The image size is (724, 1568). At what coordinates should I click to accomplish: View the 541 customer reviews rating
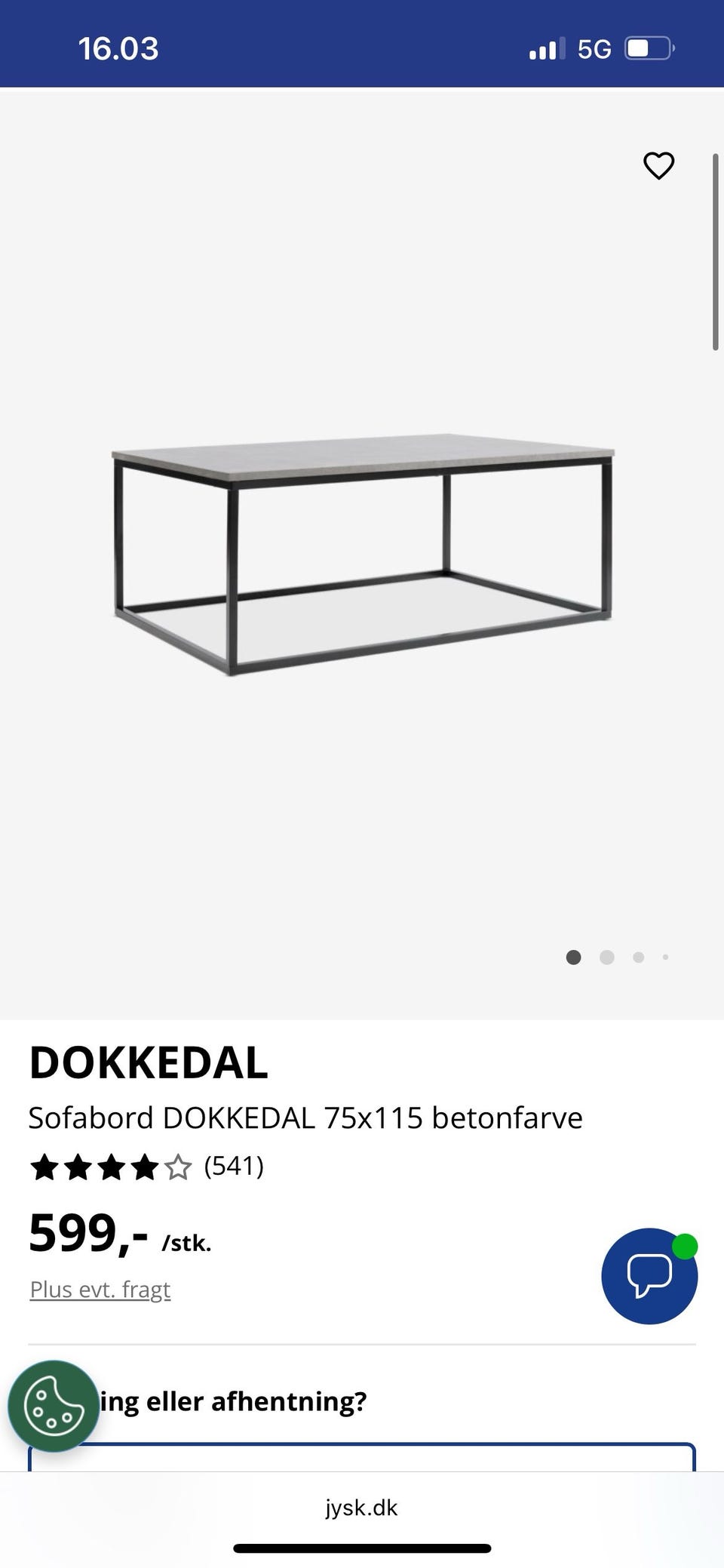point(146,1167)
